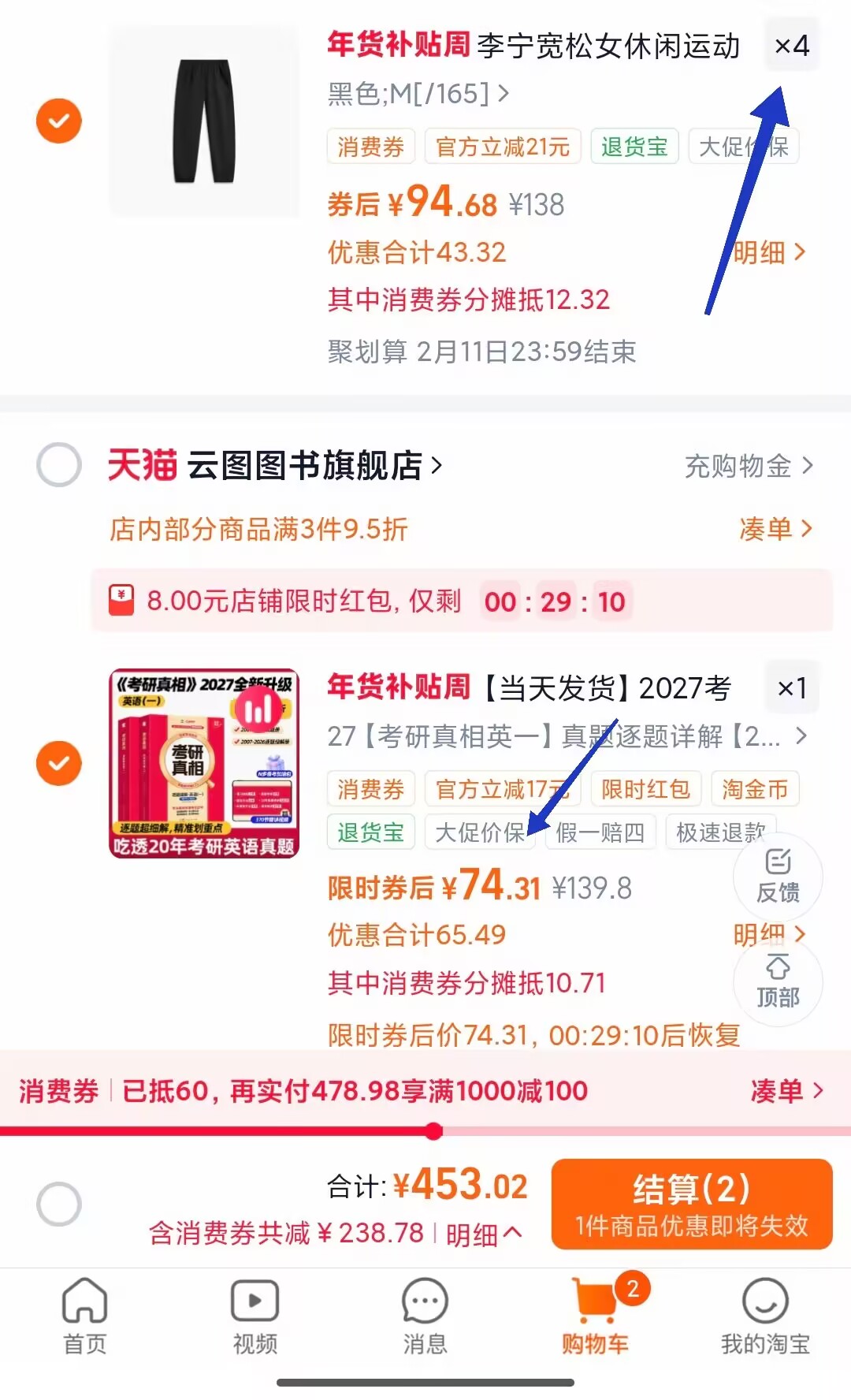Collapse the total 明细 breakdown
The width and height of the screenshot is (851, 1400).
[x=484, y=1234]
